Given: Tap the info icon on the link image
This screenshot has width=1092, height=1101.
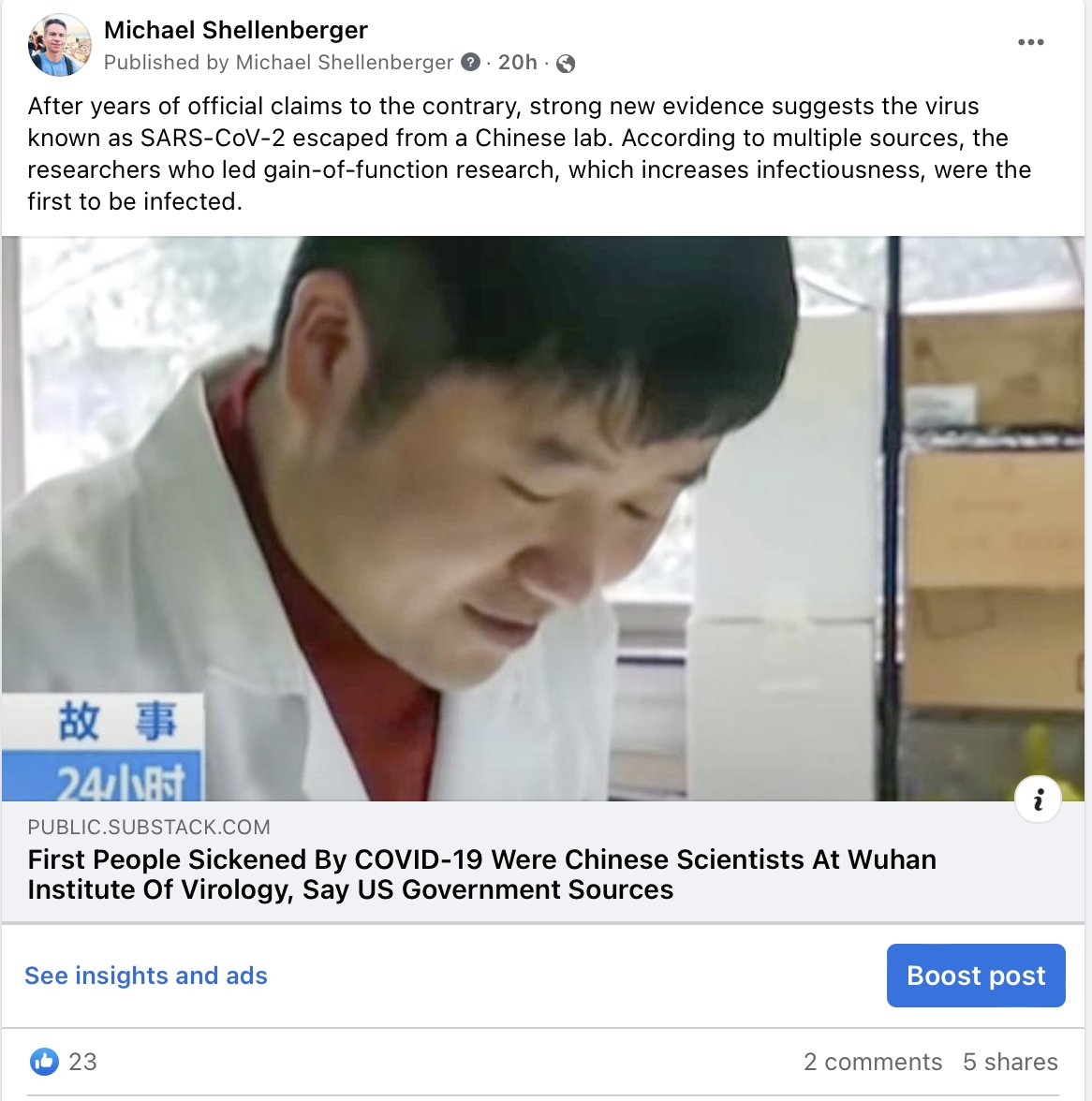Looking at the screenshot, I should click(x=1038, y=800).
